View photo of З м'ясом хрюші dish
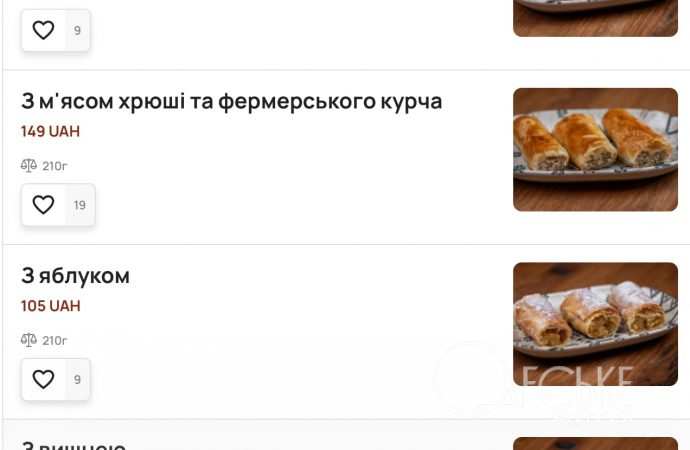 click(x=595, y=150)
